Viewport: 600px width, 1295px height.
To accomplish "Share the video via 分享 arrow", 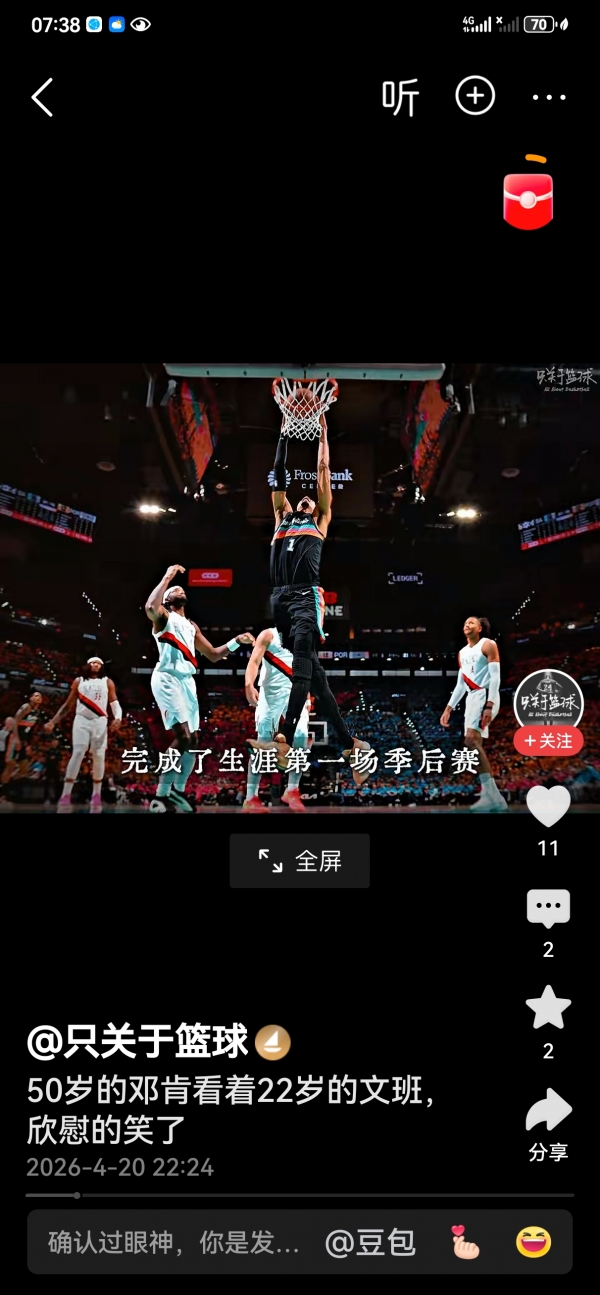I will pyautogui.click(x=548, y=1112).
